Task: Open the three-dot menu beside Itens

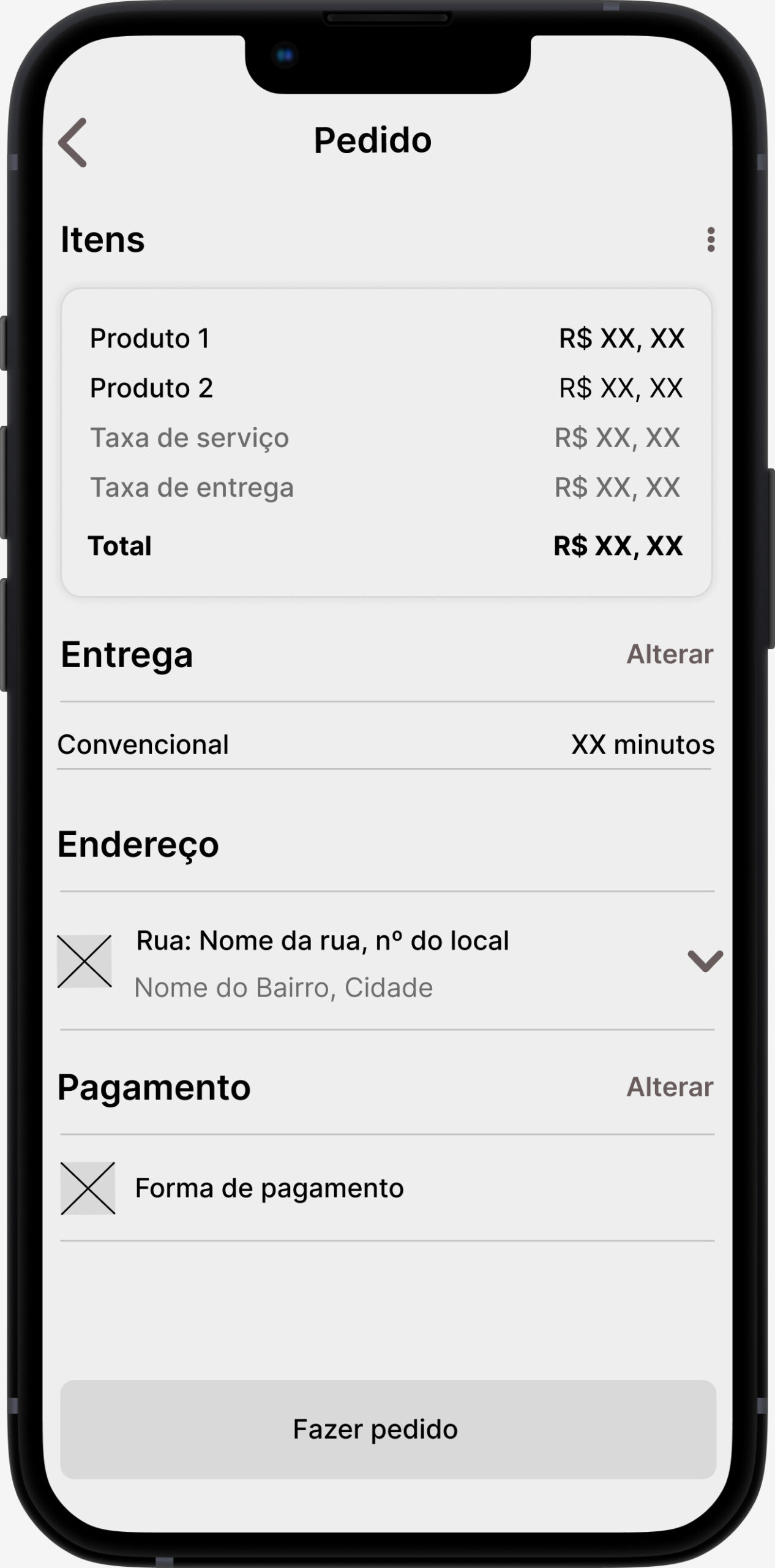Action: pyautogui.click(x=710, y=239)
